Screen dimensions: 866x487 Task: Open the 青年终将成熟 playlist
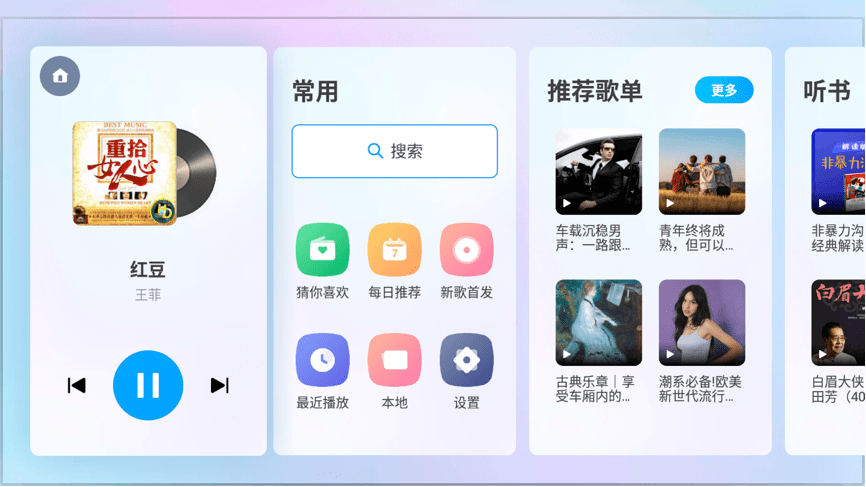tap(702, 172)
